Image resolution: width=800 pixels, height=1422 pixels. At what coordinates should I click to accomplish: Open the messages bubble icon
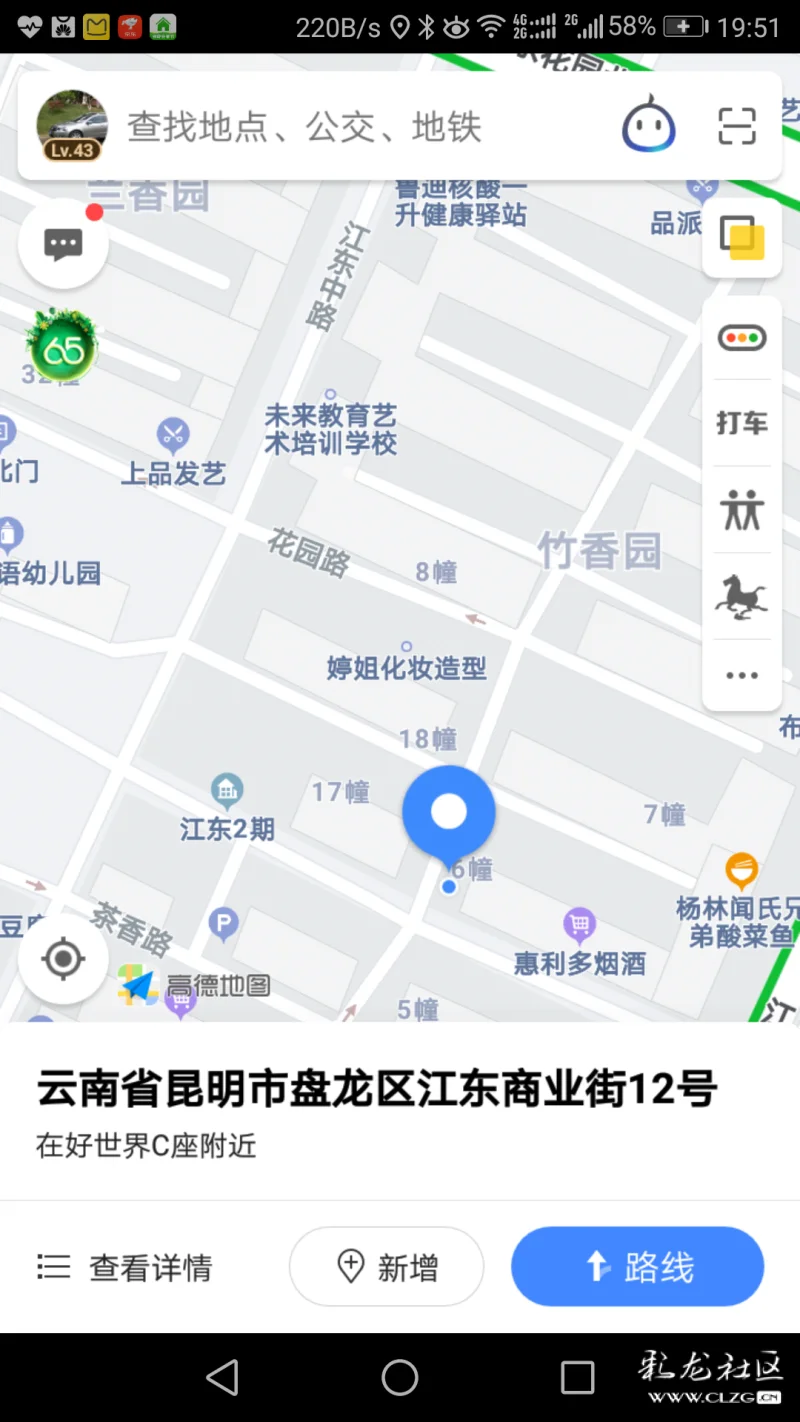63,244
